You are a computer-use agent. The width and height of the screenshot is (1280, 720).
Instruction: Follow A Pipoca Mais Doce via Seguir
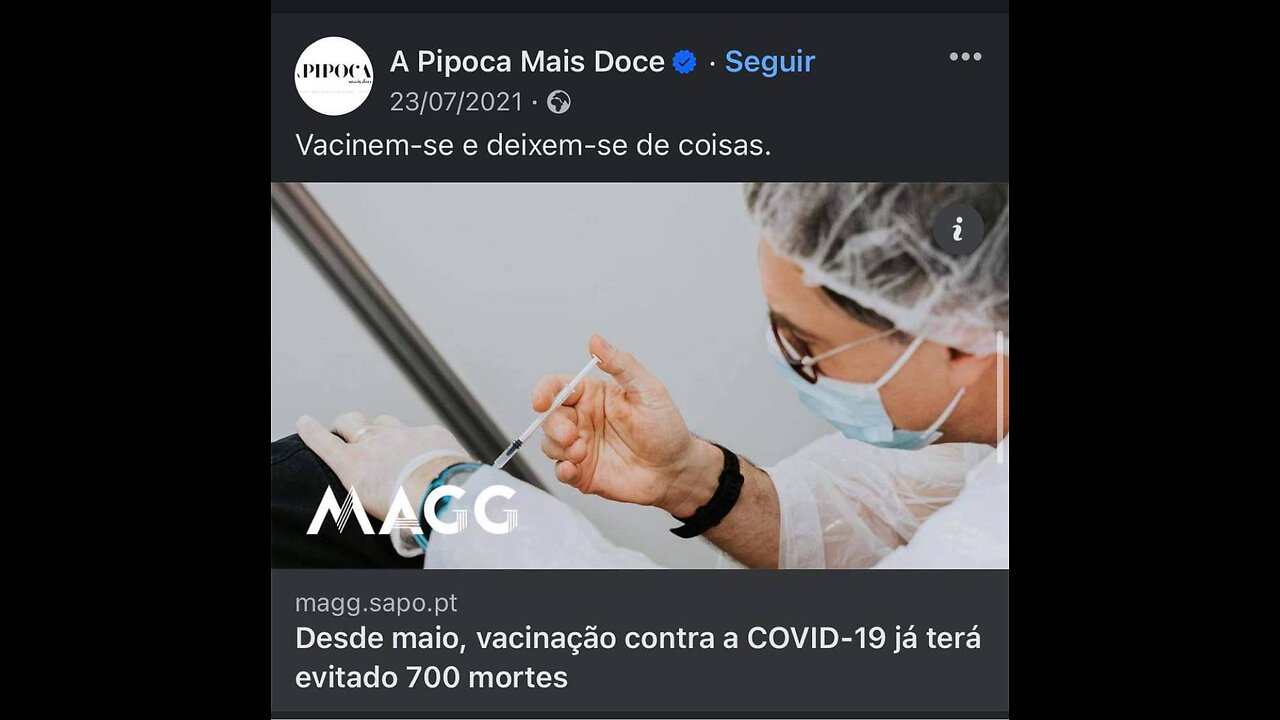click(769, 62)
